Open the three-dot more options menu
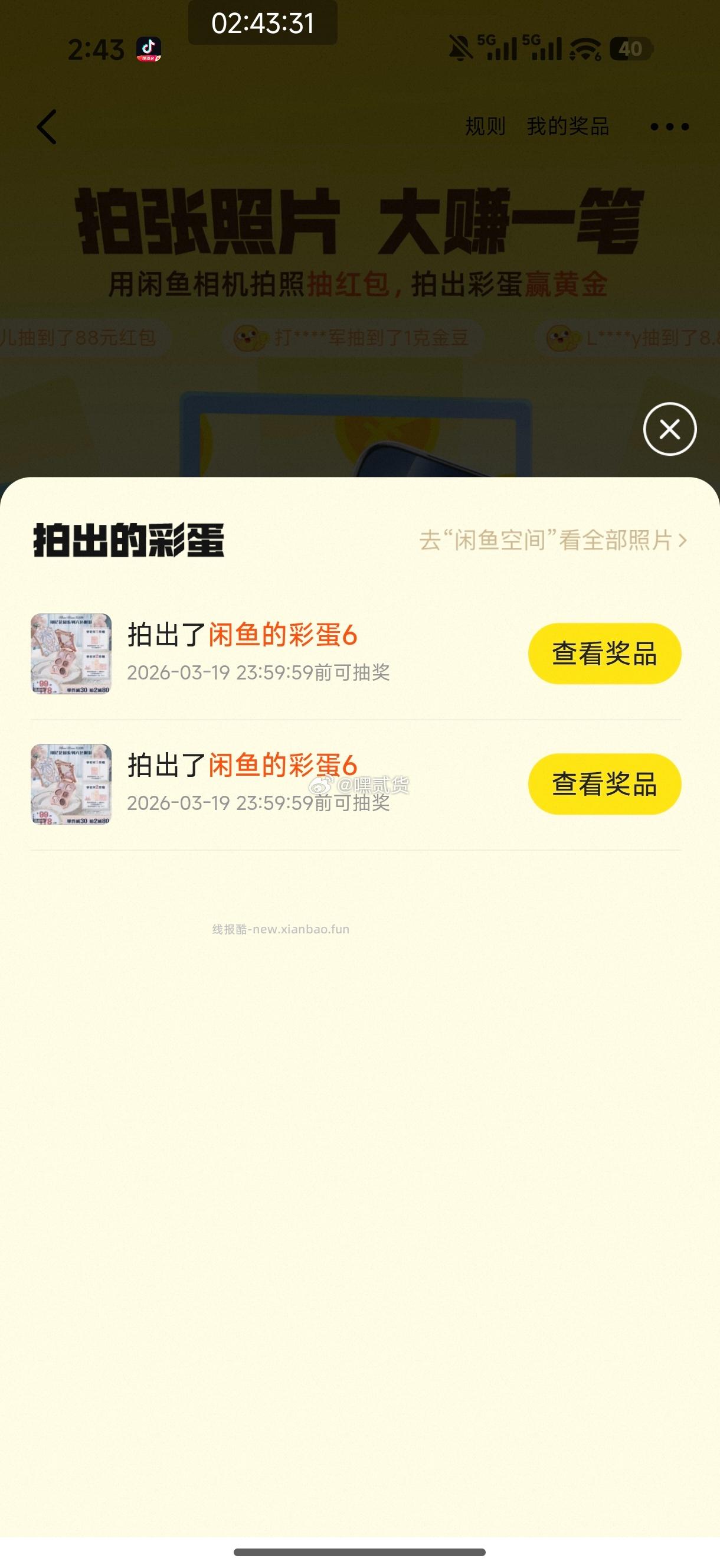Screen dimensions: 720x1568 coord(669,126)
